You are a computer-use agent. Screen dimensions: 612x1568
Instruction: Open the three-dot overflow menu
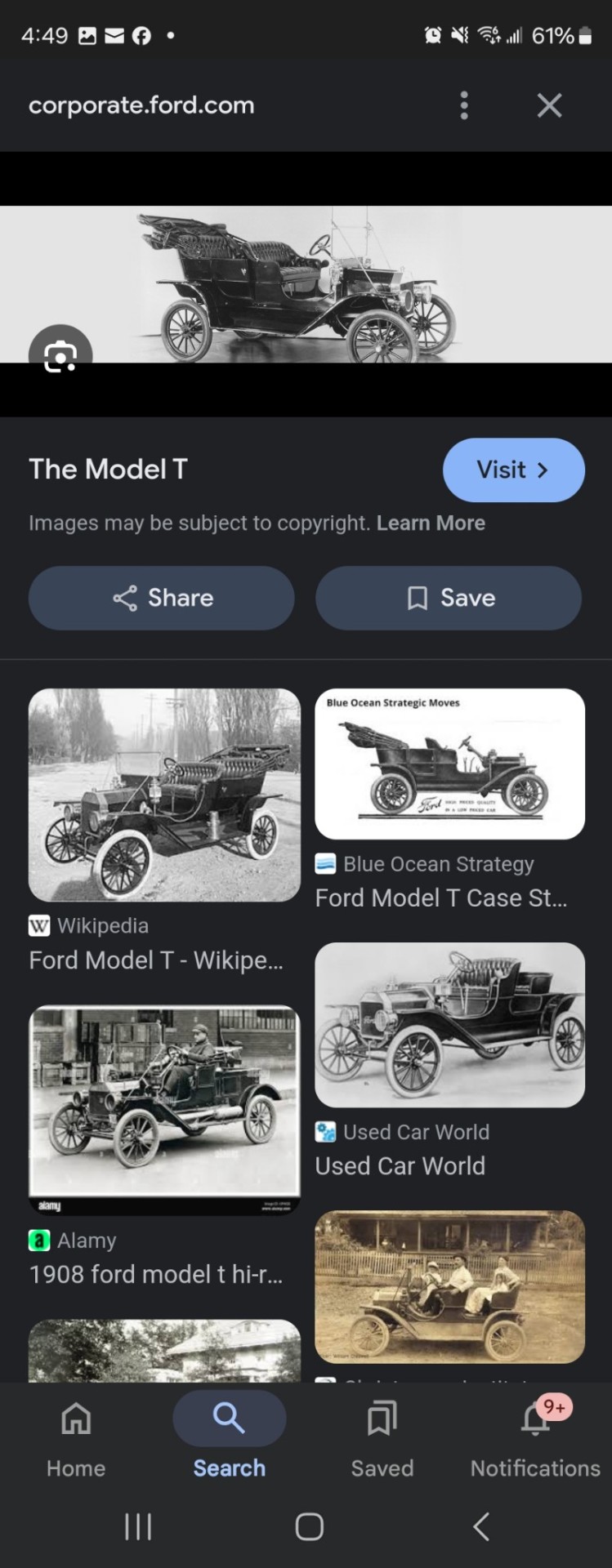[x=464, y=105]
